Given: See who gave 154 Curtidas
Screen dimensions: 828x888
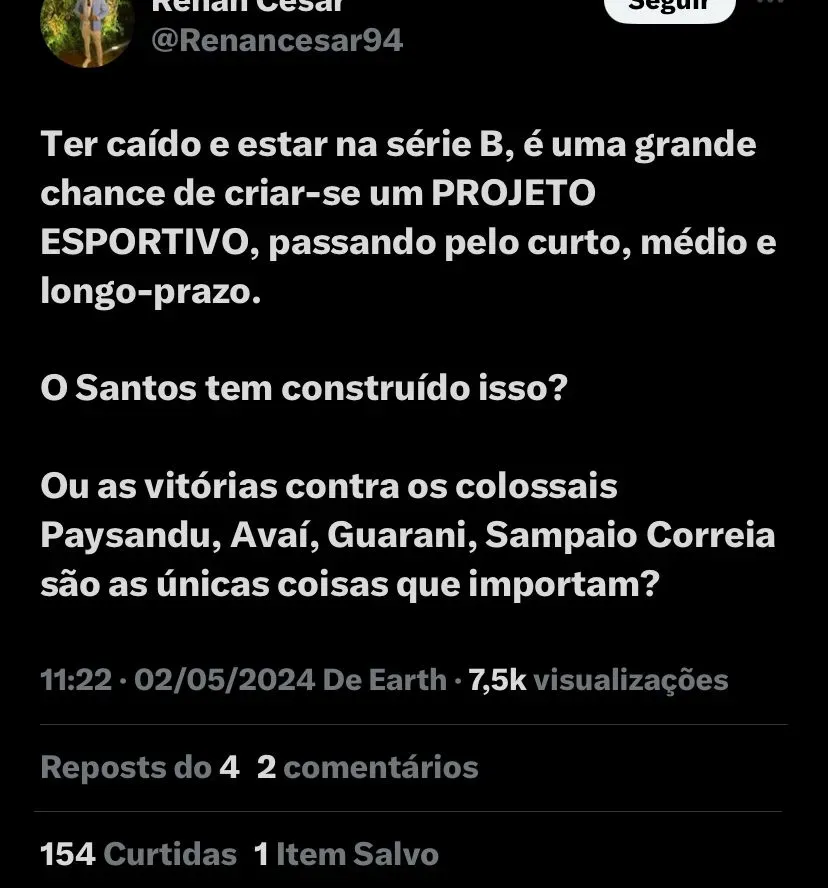Looking at the screenshot, I should [138, 854].
